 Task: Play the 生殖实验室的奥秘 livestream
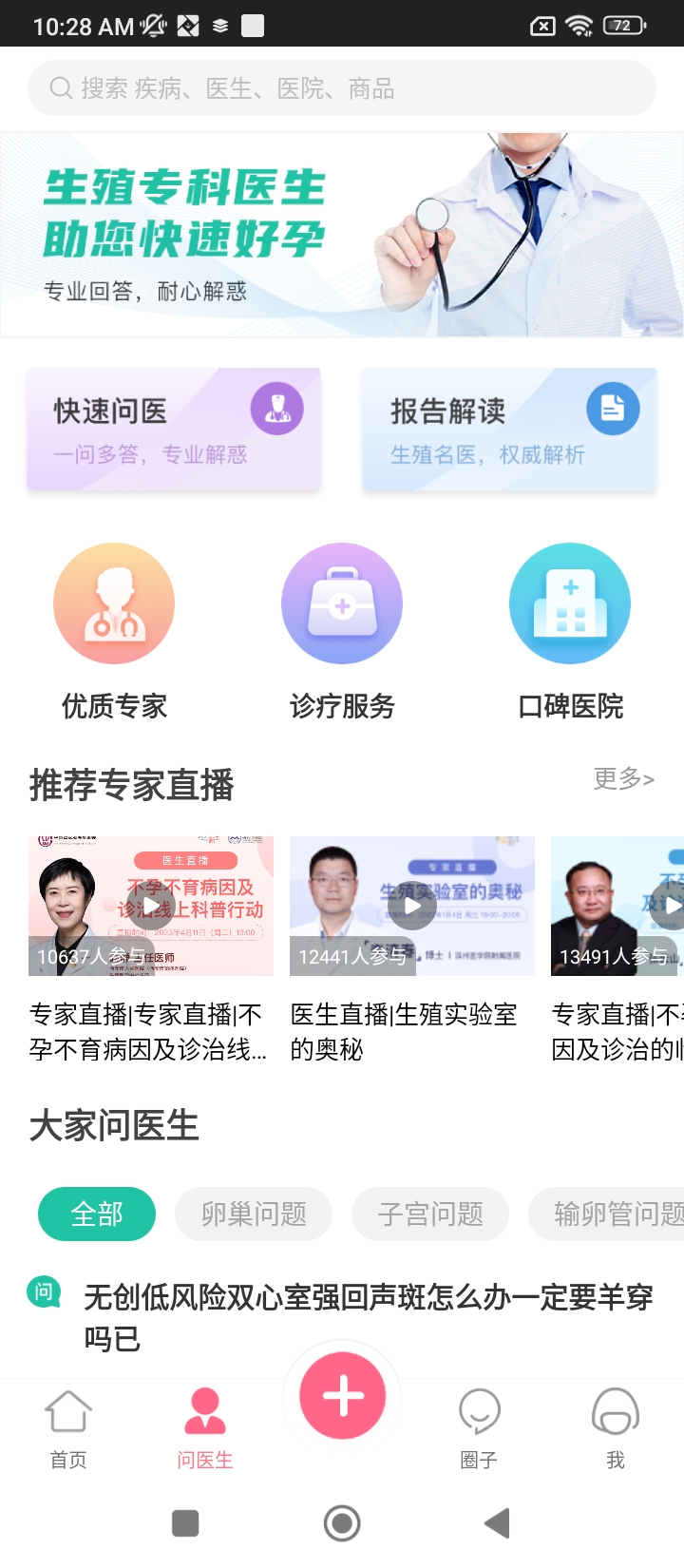(412, 906)
